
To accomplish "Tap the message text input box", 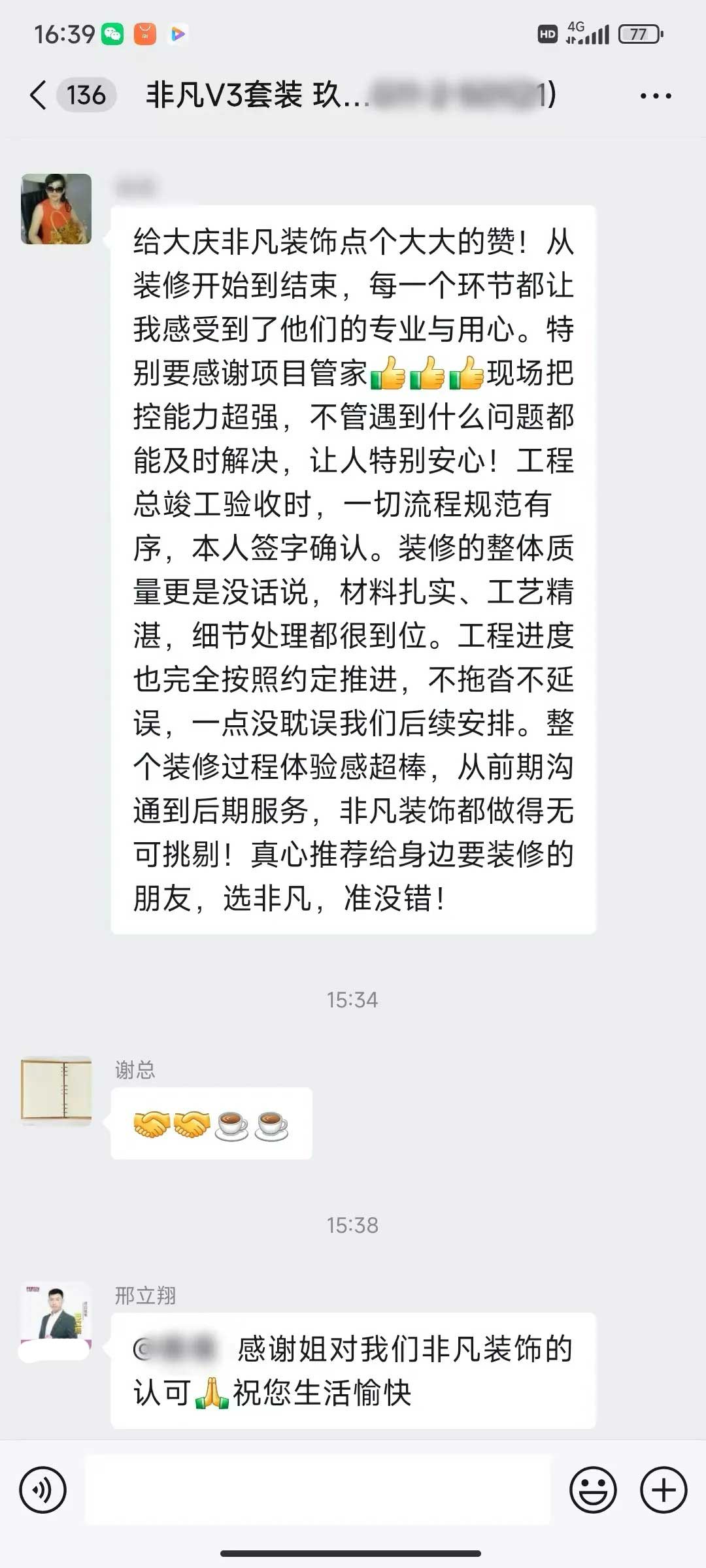I will pos(318,1490).
